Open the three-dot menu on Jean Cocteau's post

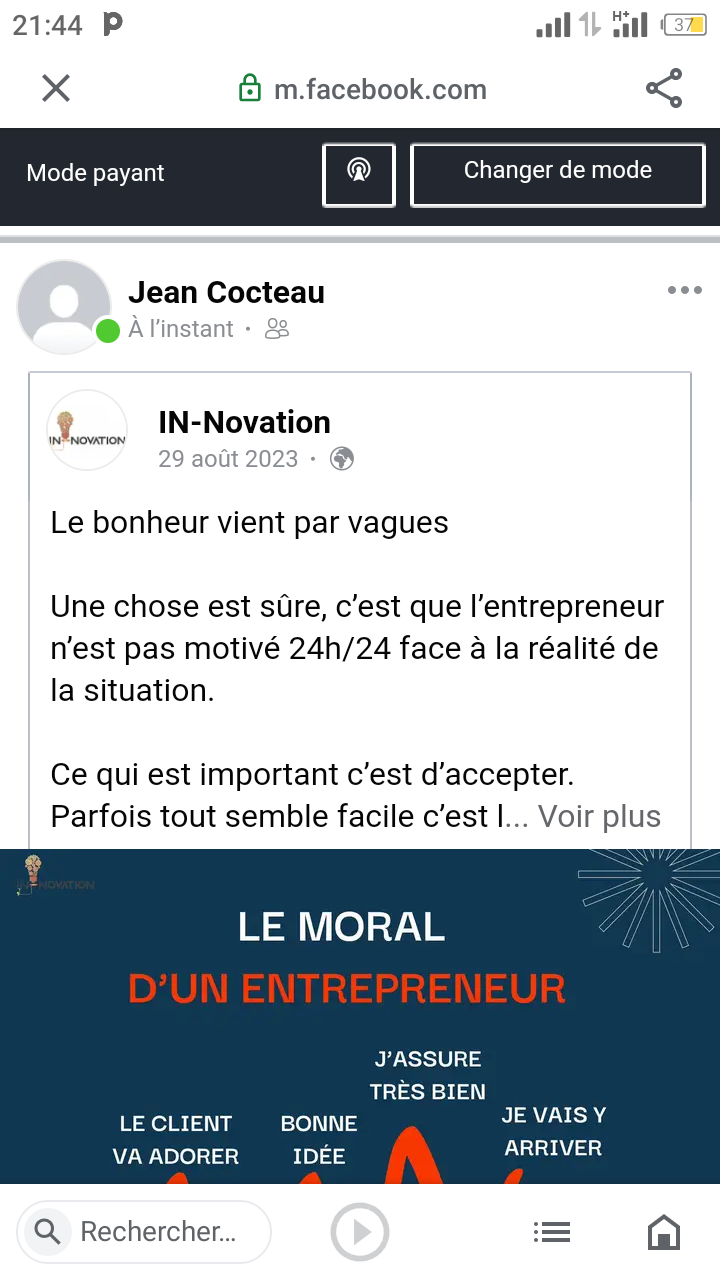pyautogui.click(x=684, y=291)
